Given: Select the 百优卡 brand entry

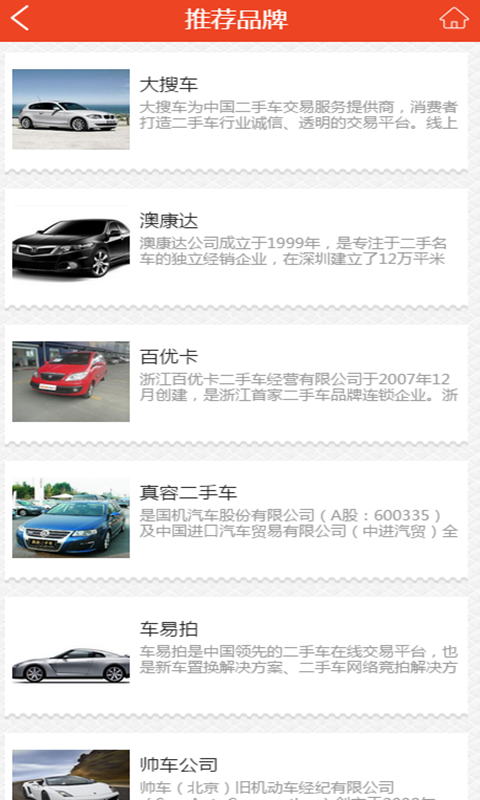Looking at the screenshot, I should pos(237,384).
